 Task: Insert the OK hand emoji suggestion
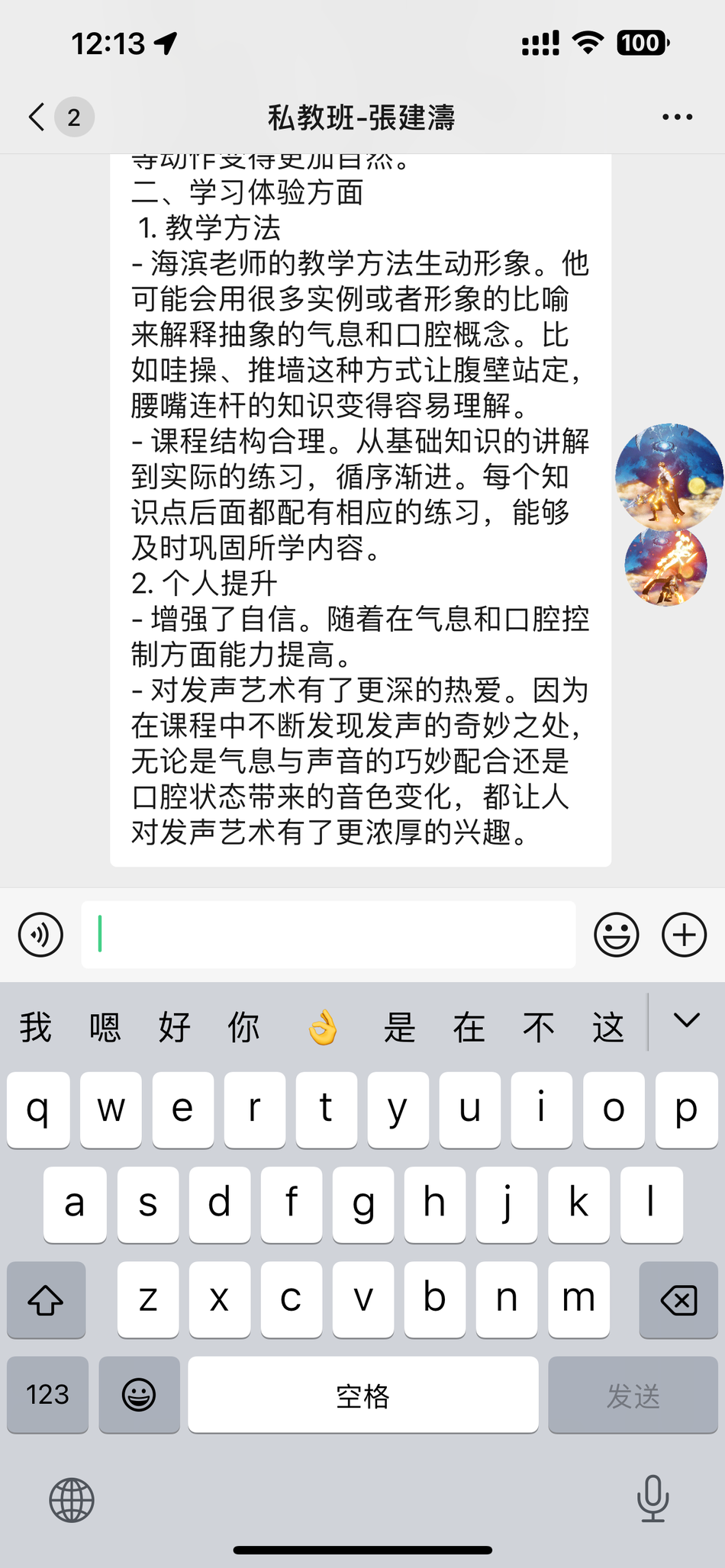click(x=323, y=1027)
